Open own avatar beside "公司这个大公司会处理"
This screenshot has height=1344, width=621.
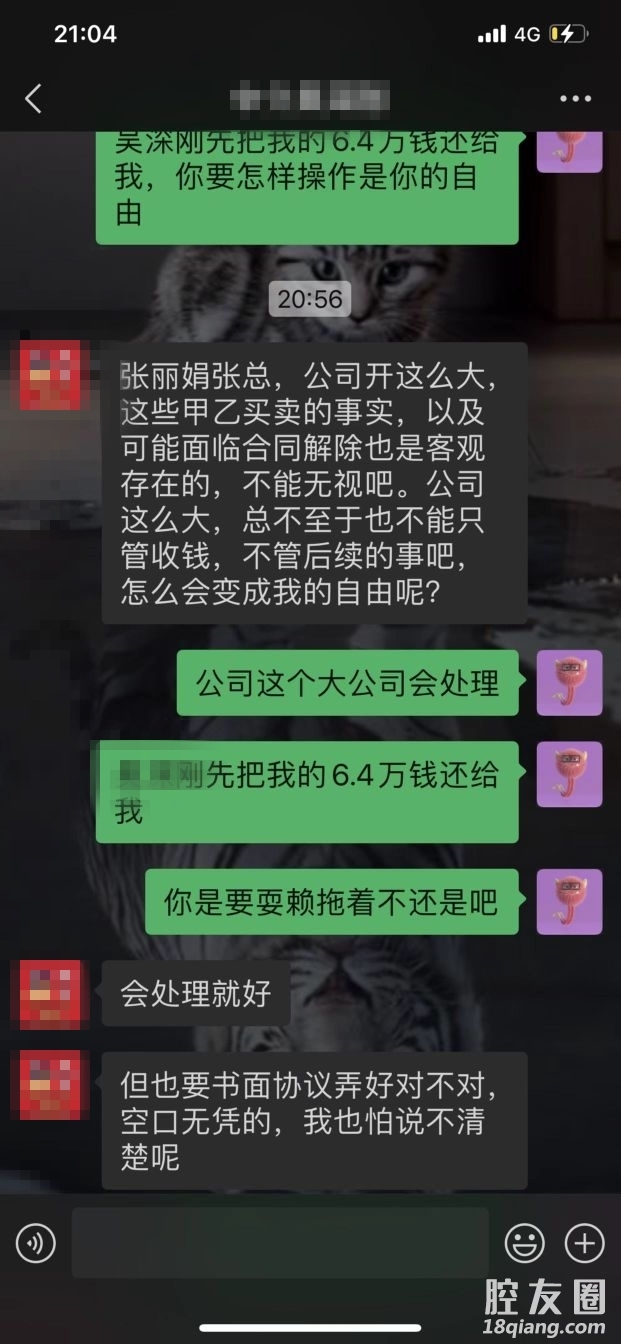click(569, 683)
